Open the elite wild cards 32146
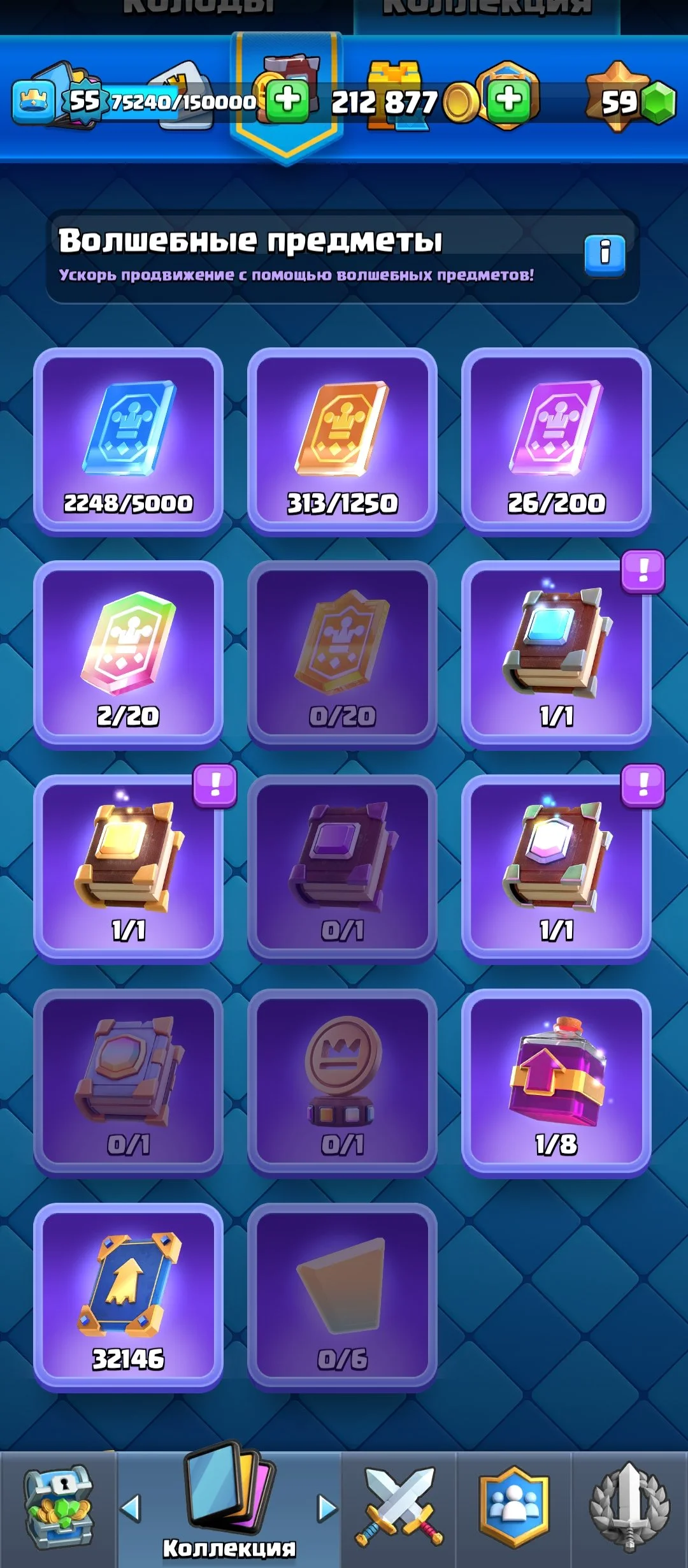Image resolution: width=688 pixels, height=1568 pixels. (128, 1297)
